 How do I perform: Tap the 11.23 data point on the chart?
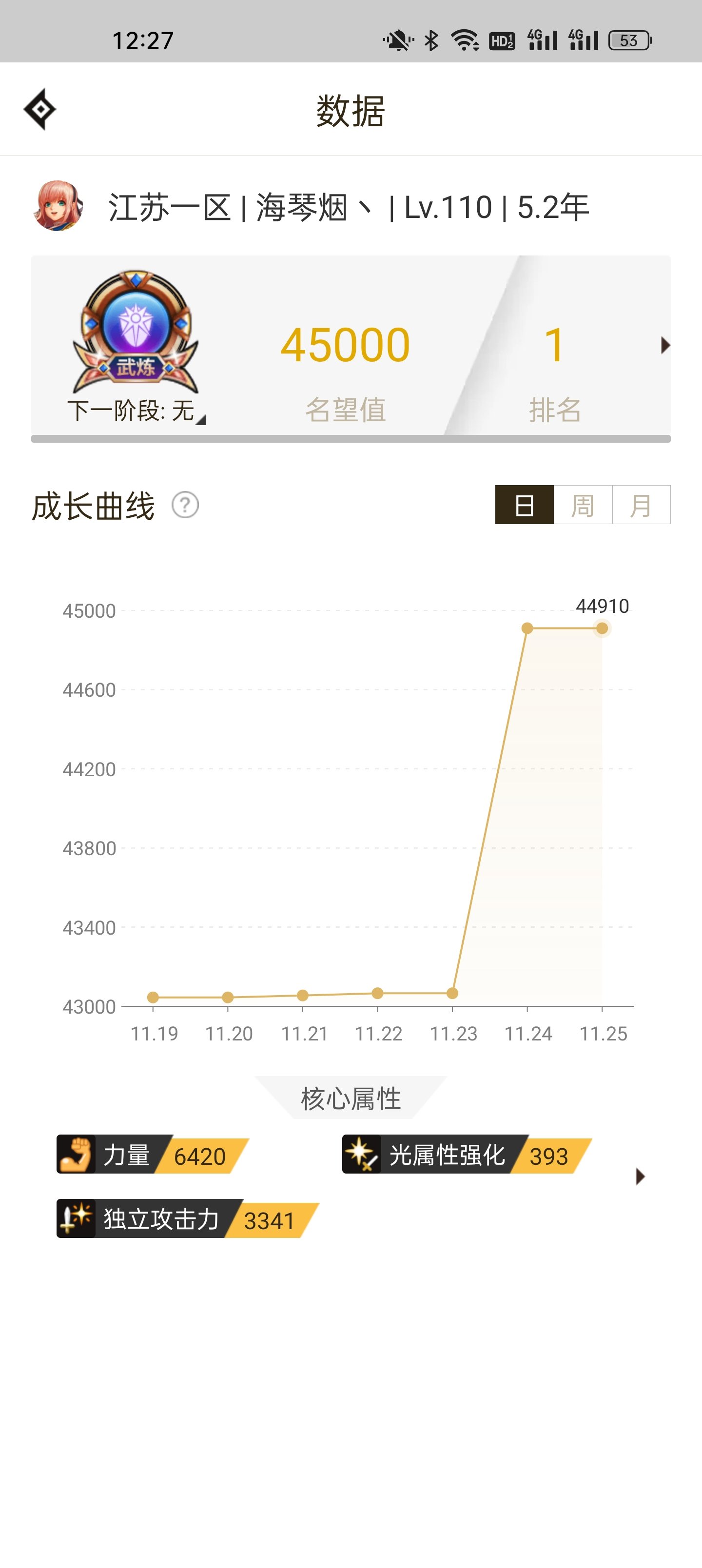(452, 993)
